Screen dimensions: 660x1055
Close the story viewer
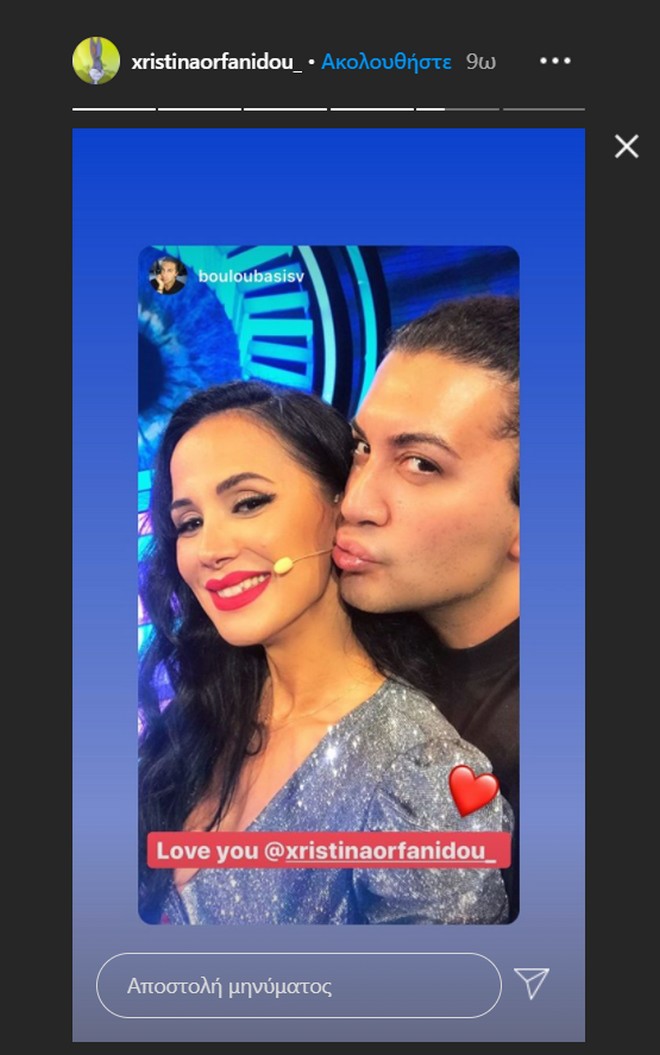626,147
